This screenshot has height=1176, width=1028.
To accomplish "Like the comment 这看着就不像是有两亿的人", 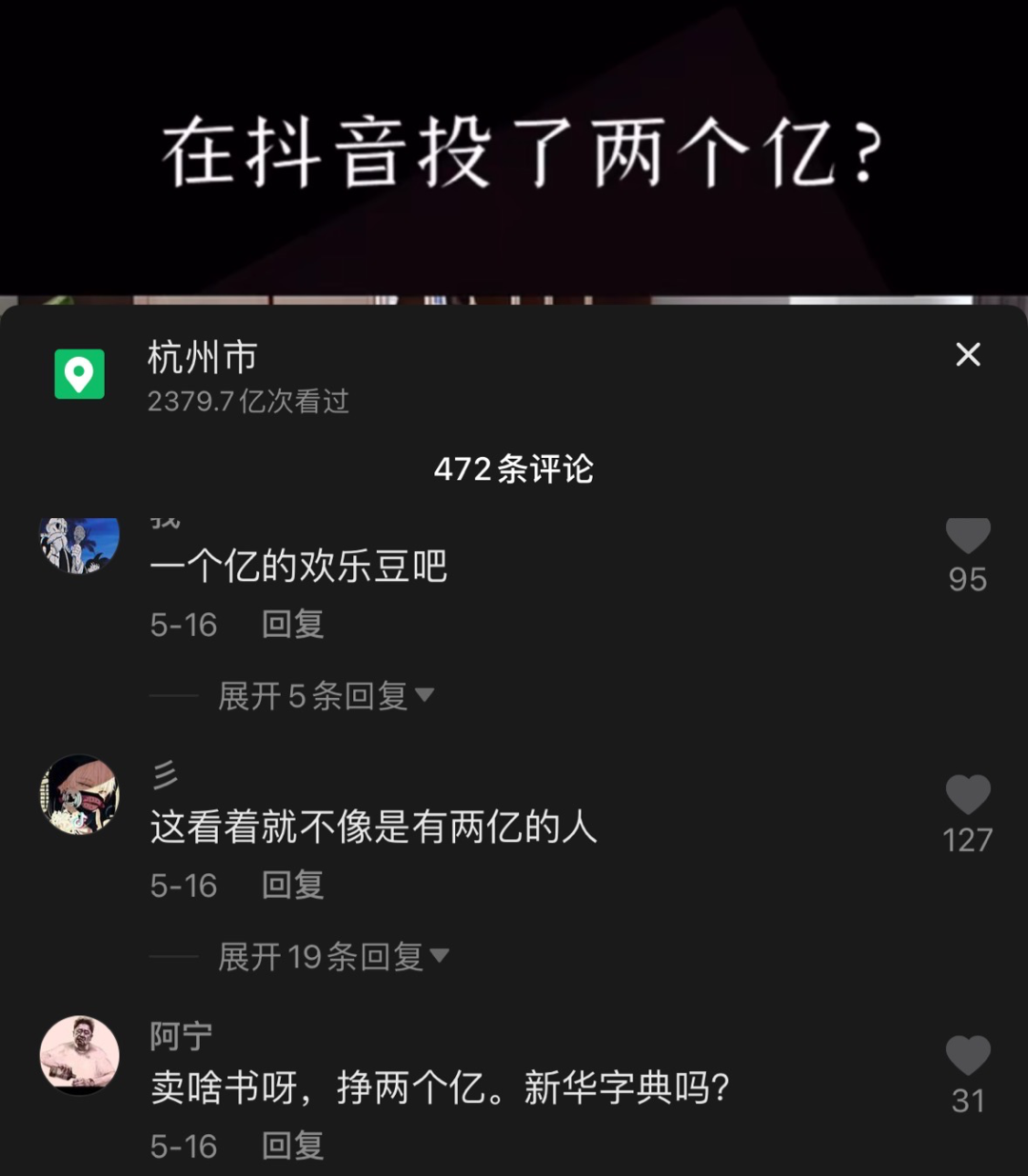I will coord(967,796).
